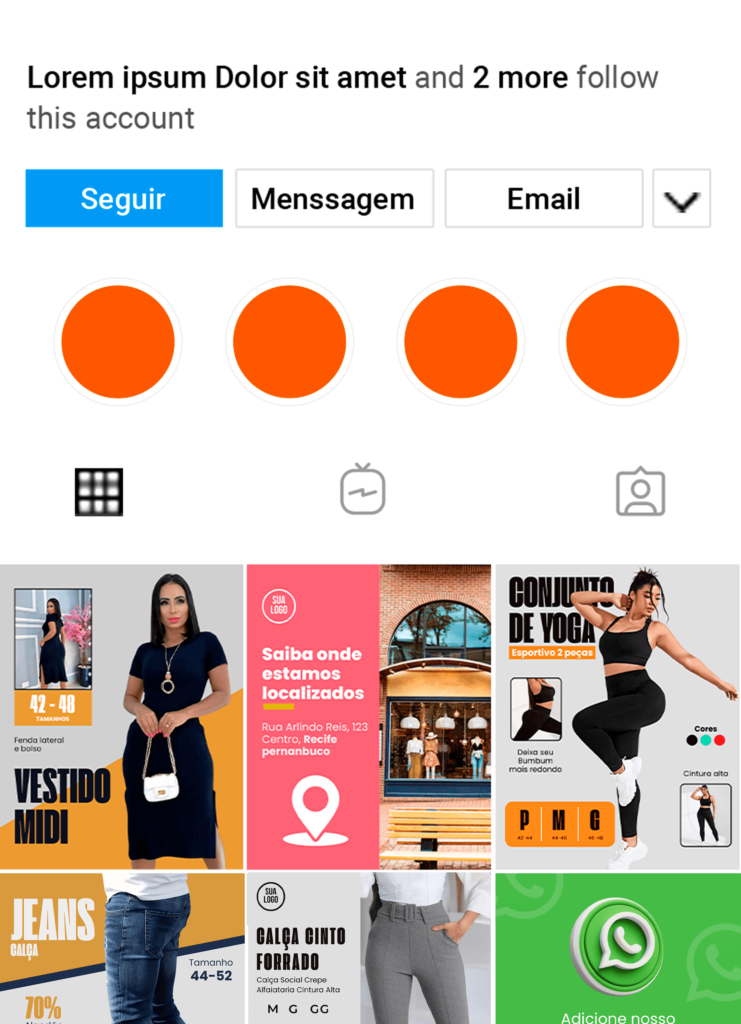Open the Jeans Calça post
This screenshot has height=1024, width=741.
122,947
